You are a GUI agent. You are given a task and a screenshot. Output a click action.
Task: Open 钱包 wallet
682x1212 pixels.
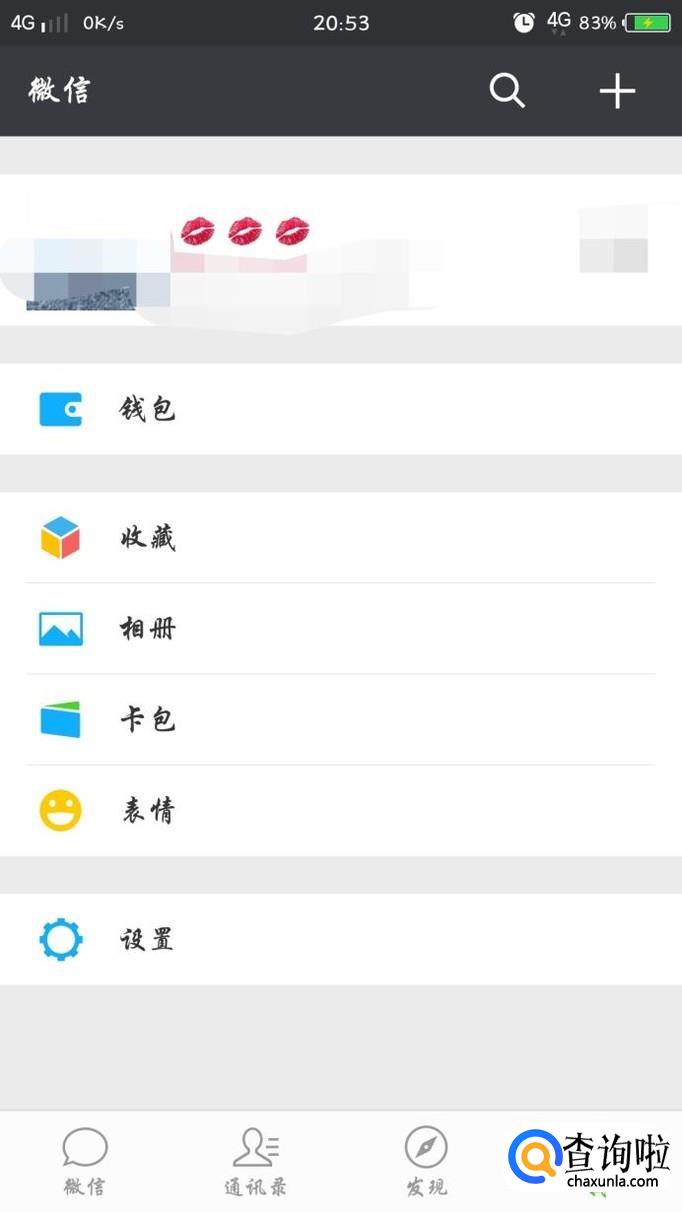pyautogui.click(x=340, y=409)
